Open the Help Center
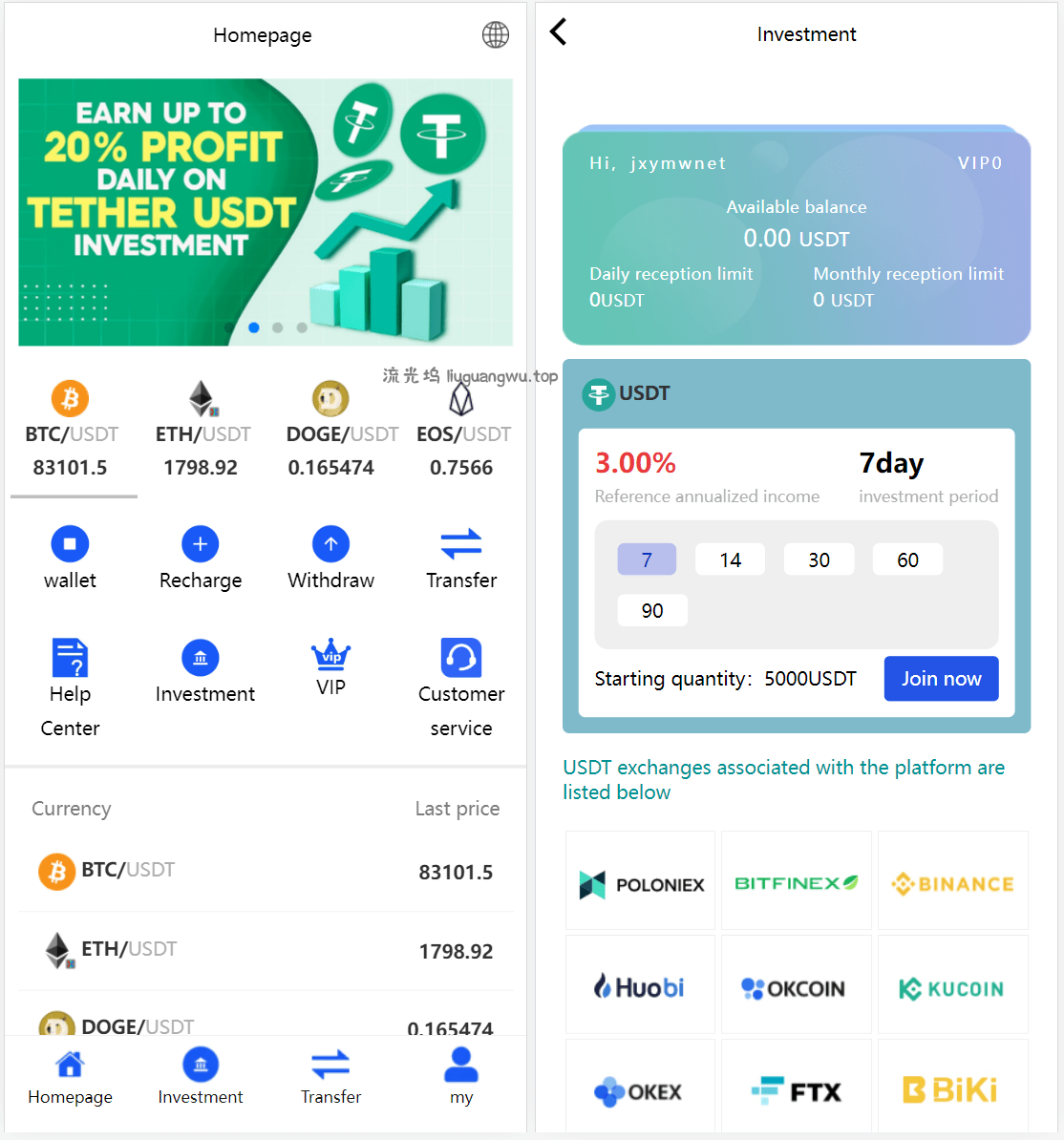 [70, 687]
